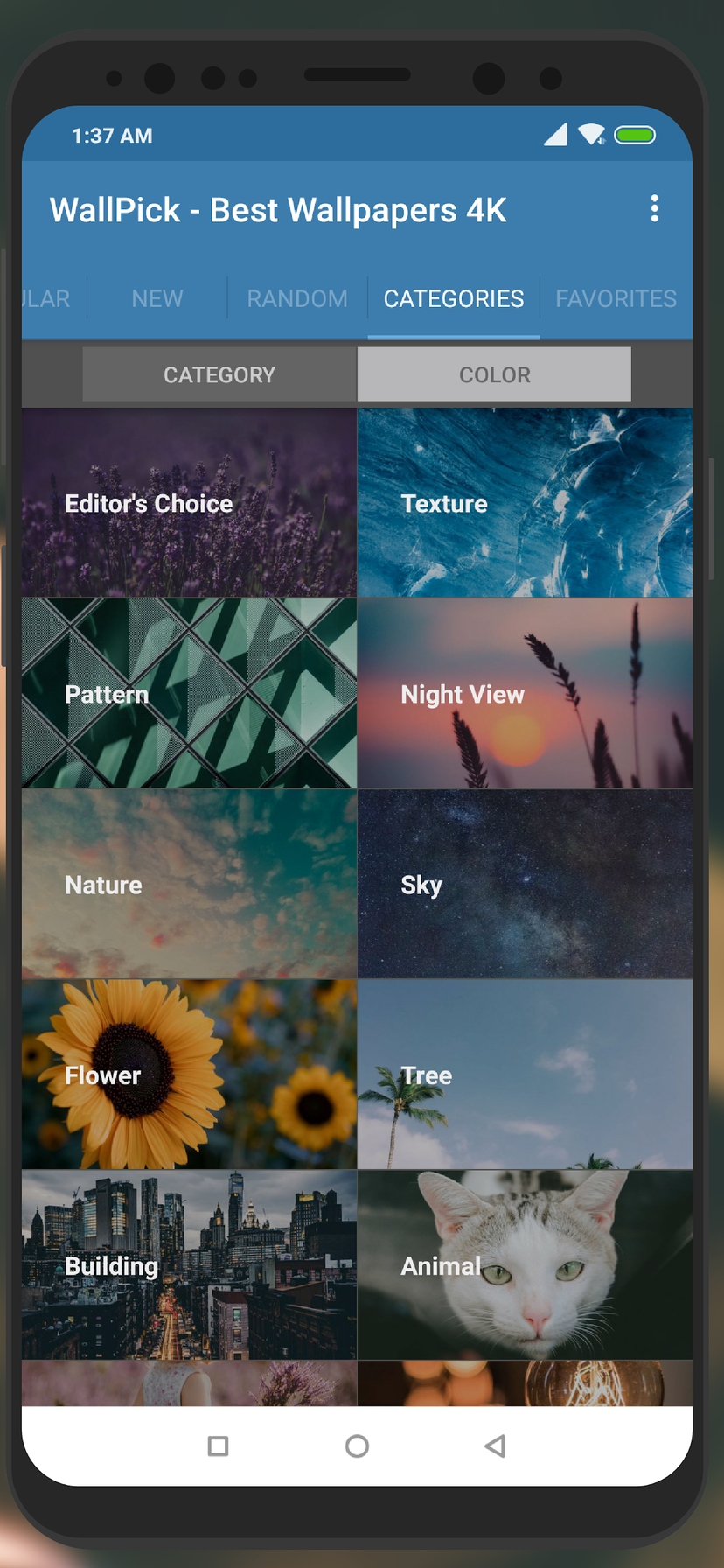The height and width of the screenshot is (1568, 724).
Task: View Building wallpapers
Action: pos(189,1266)
